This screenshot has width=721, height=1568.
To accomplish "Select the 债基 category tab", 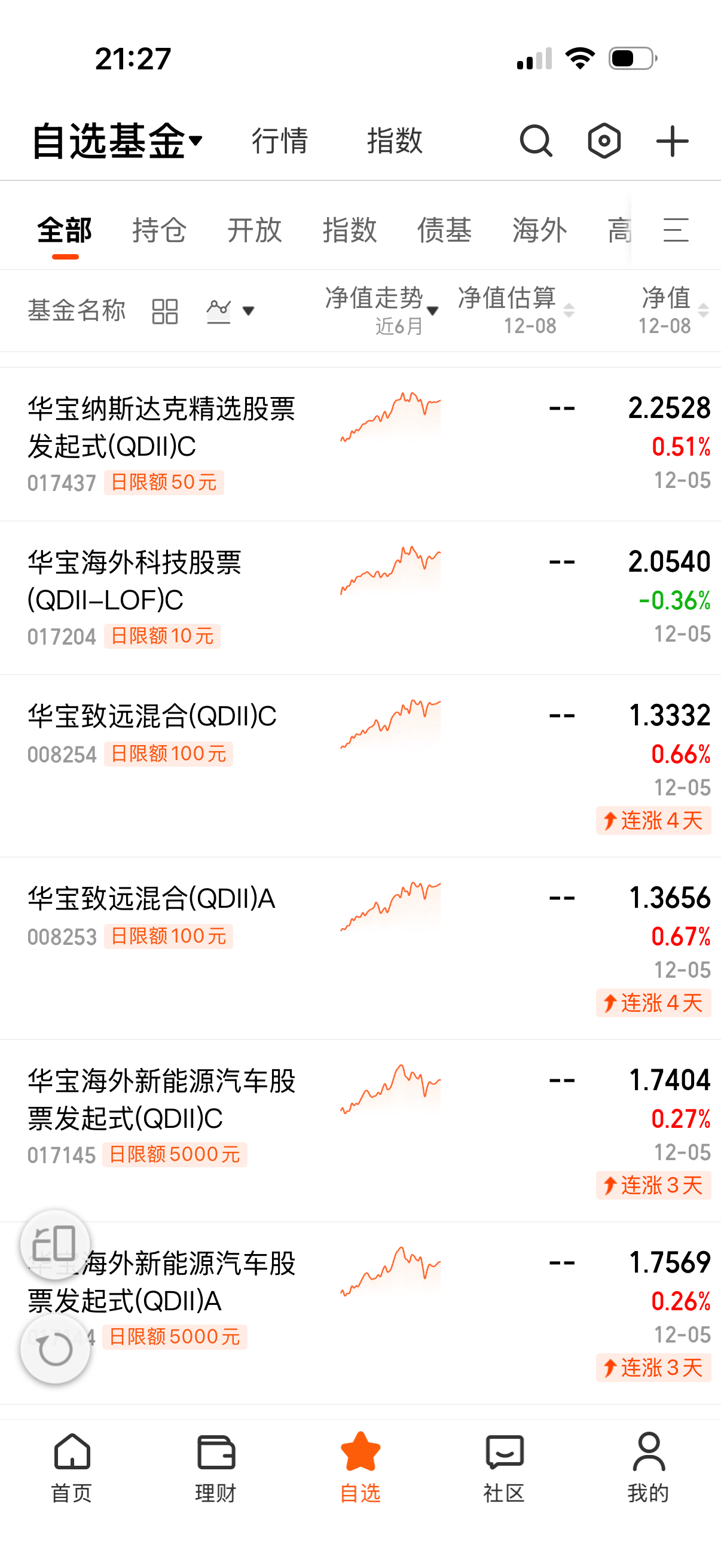I will pyautogui.click(x=444, y=230).
